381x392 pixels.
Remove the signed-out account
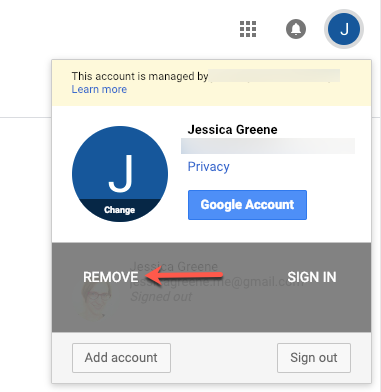tap(111, 277)
